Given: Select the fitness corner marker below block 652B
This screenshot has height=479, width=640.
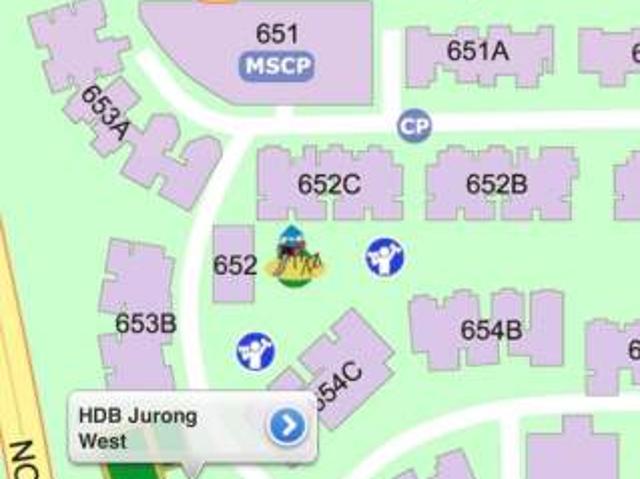Looking at the screenshot, I should [384, 257].
